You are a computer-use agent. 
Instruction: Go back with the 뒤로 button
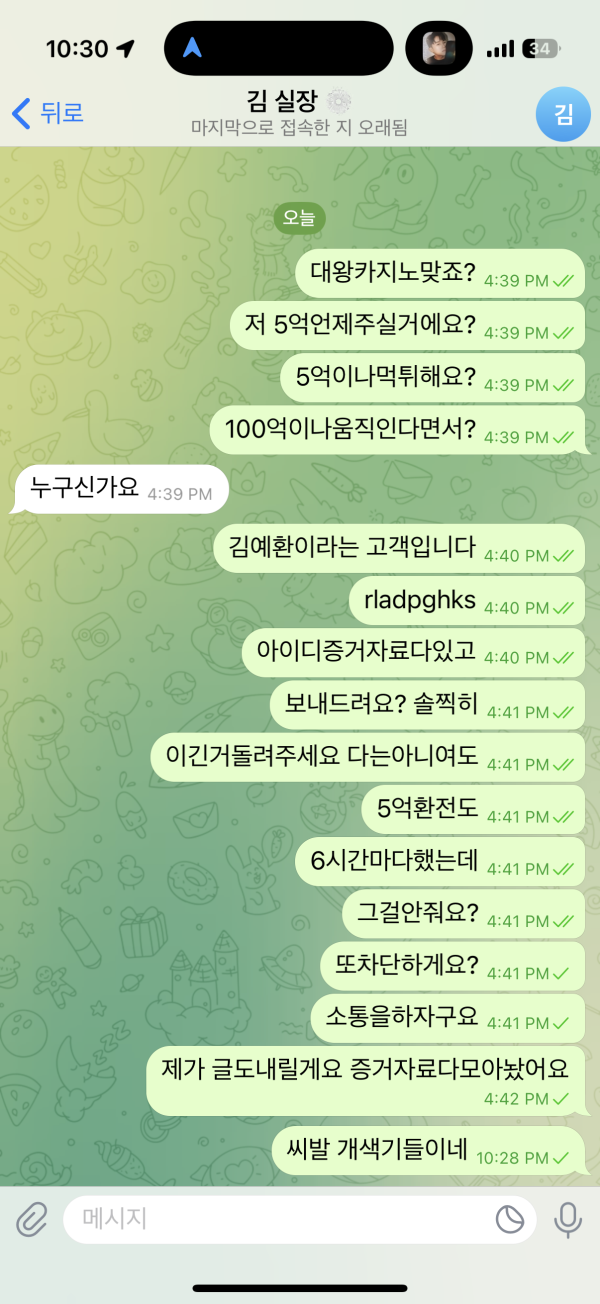click(47, 113)
